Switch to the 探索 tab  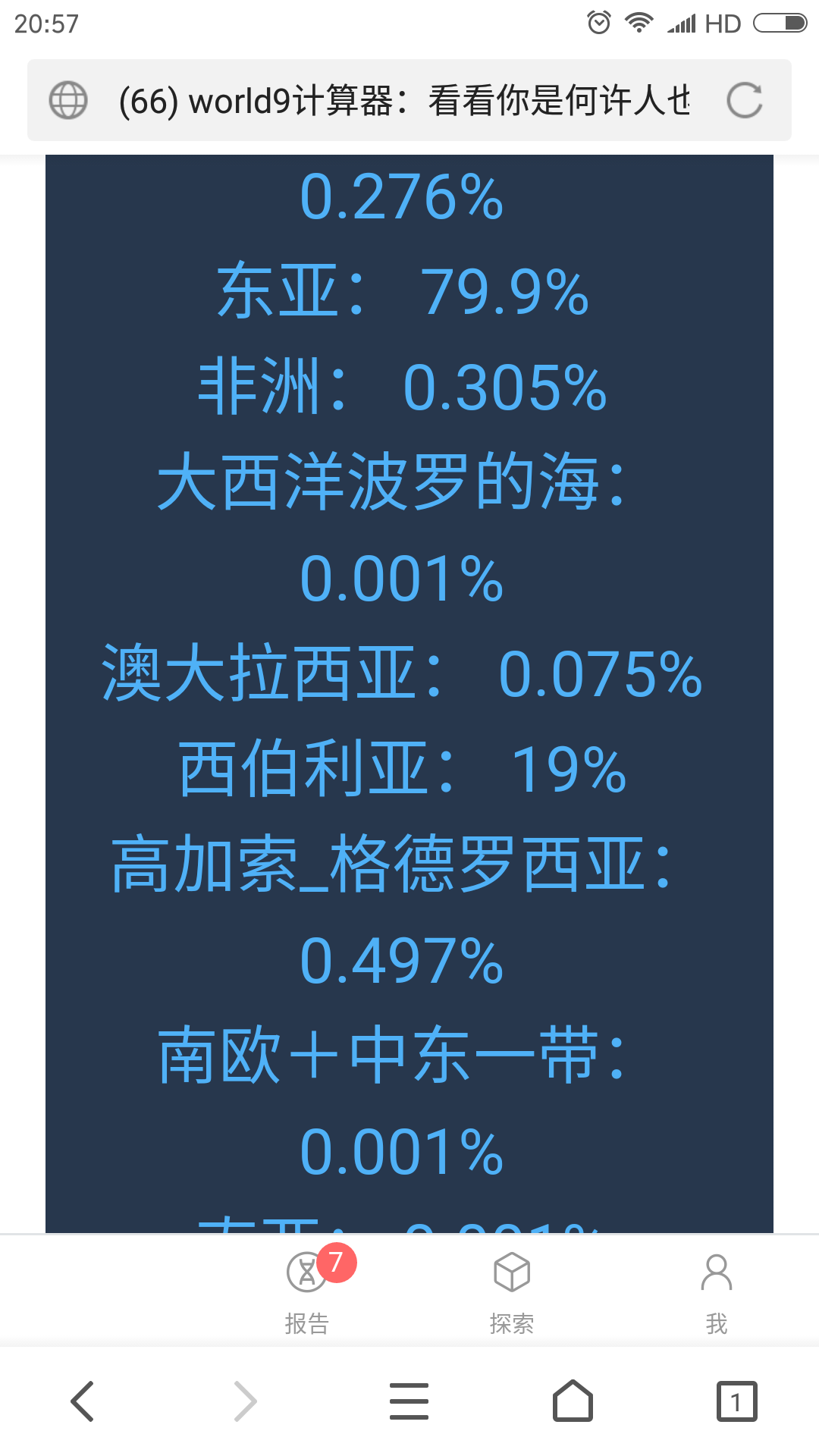coord(512,1291)
